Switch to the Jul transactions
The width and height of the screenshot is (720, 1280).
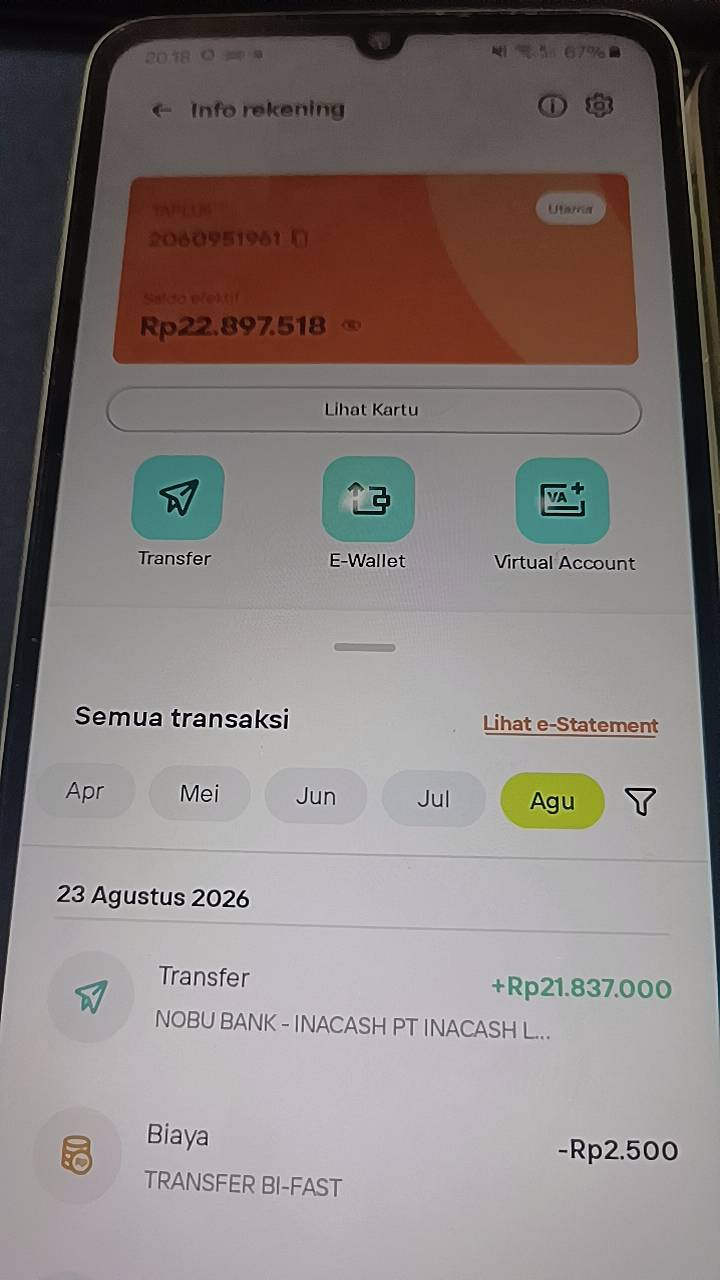point(433,799)
